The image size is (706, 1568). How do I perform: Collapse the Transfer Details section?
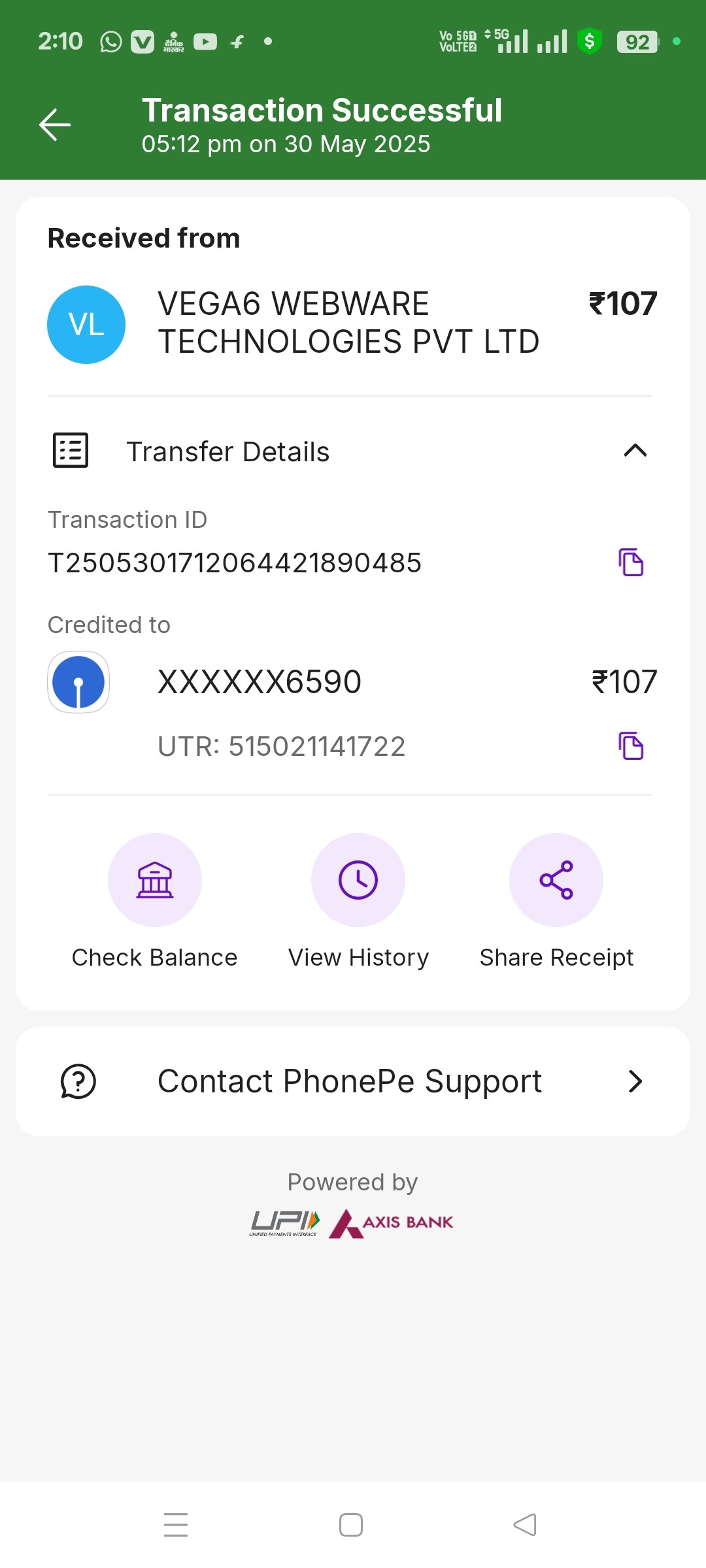coord(635,451)
